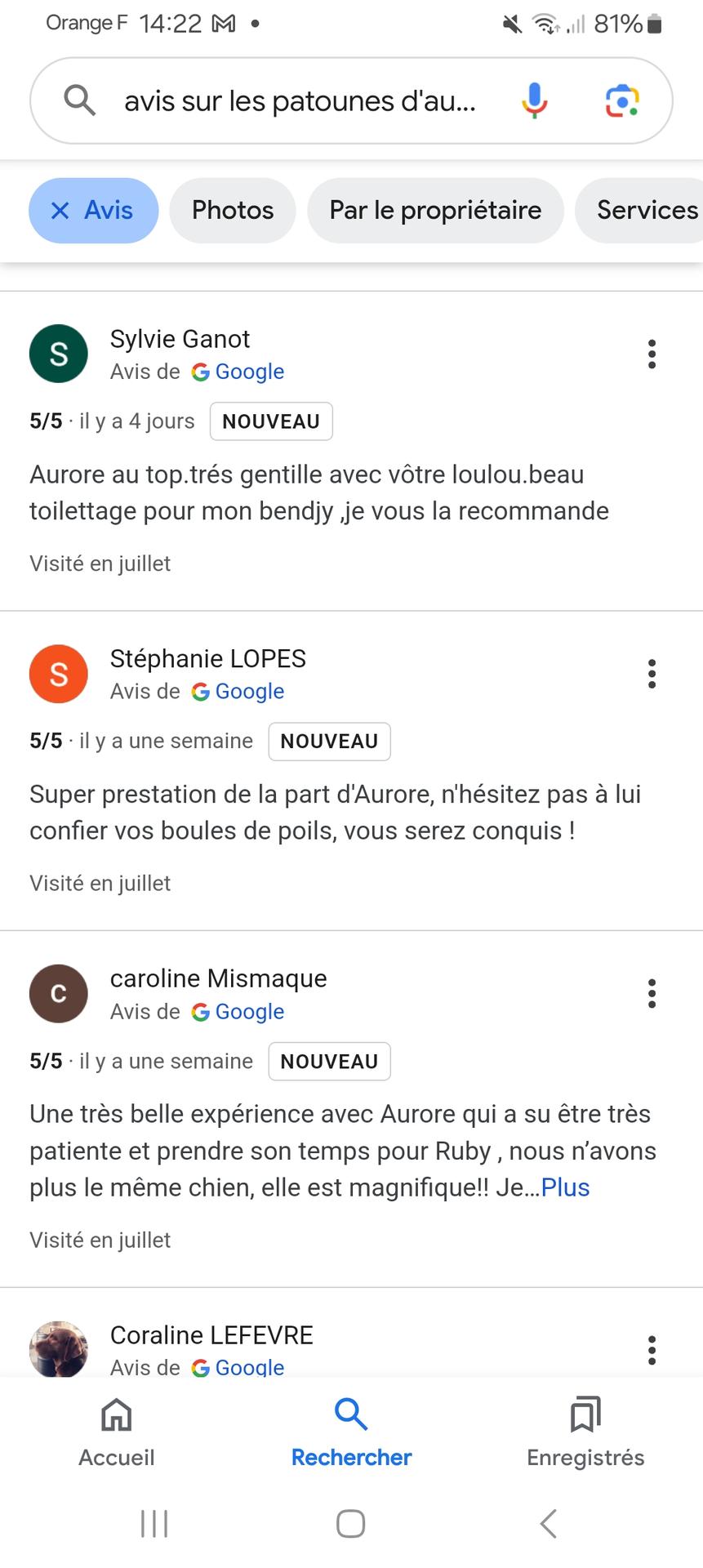Screen dimensions: 703x1568
Task: View Sylvie Ganot's profile
Action: point(180,339)
